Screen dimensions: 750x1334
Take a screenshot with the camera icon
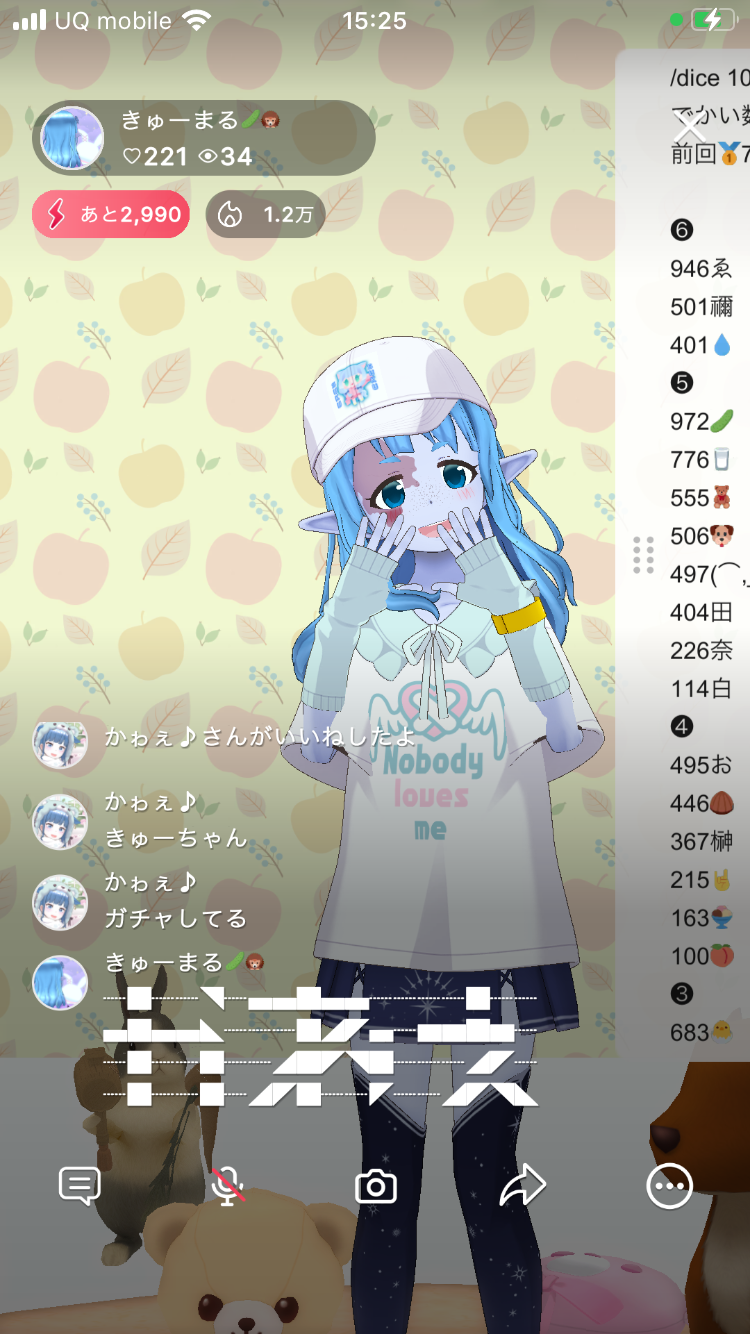(x=376, y=1187)
